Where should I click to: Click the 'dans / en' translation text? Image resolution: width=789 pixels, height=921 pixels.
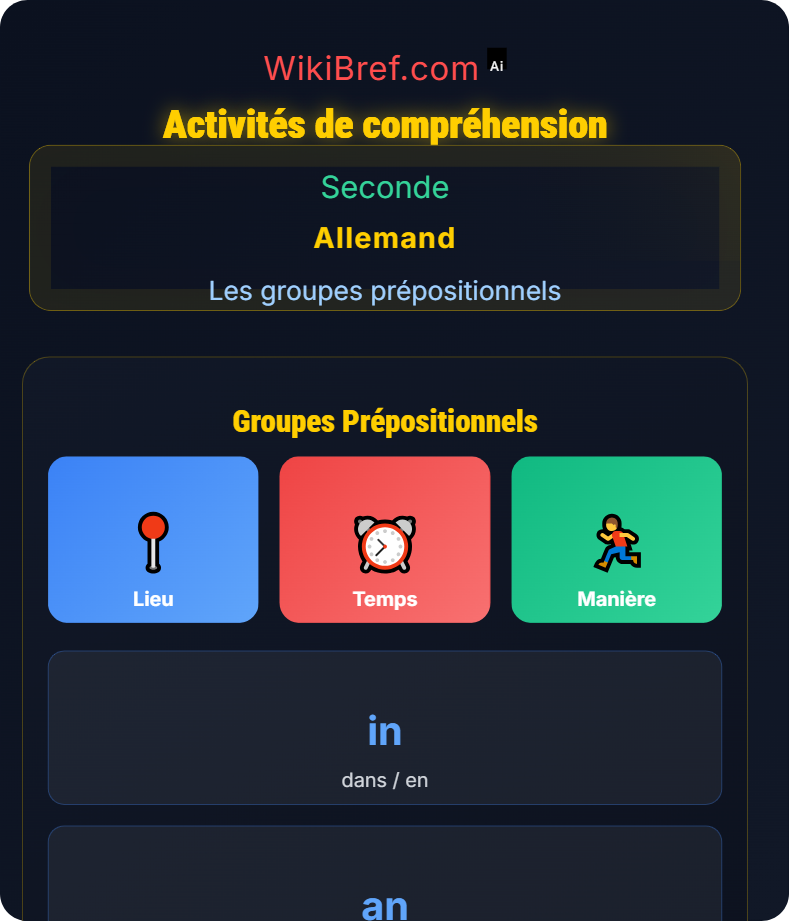pos(384,780)
